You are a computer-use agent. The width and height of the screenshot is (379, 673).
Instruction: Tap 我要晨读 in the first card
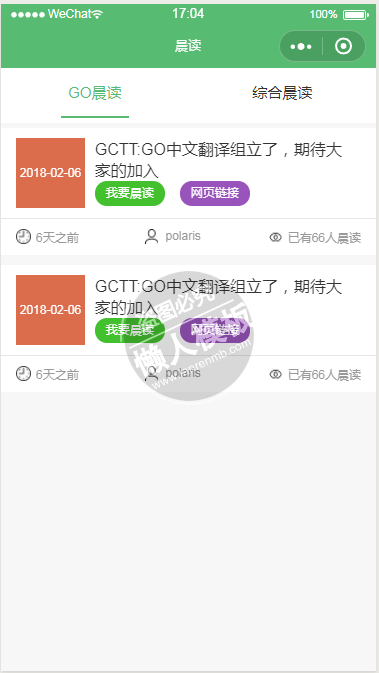(x=130, y=193)
